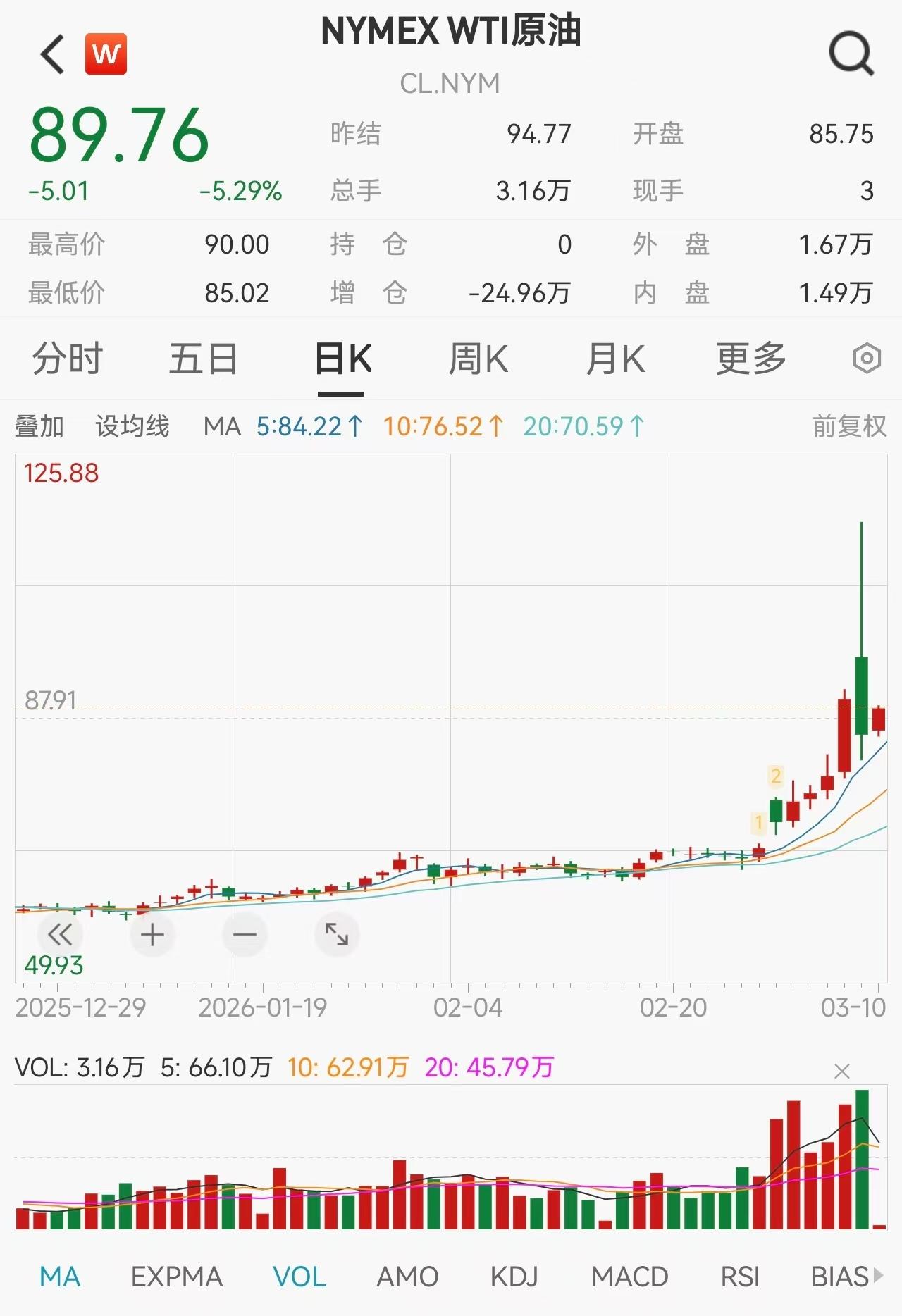Screen dimensions: 902x1316
Task: Switch indicator to EXPMA
Action: pyautogui.click(x=177, y=1277)
